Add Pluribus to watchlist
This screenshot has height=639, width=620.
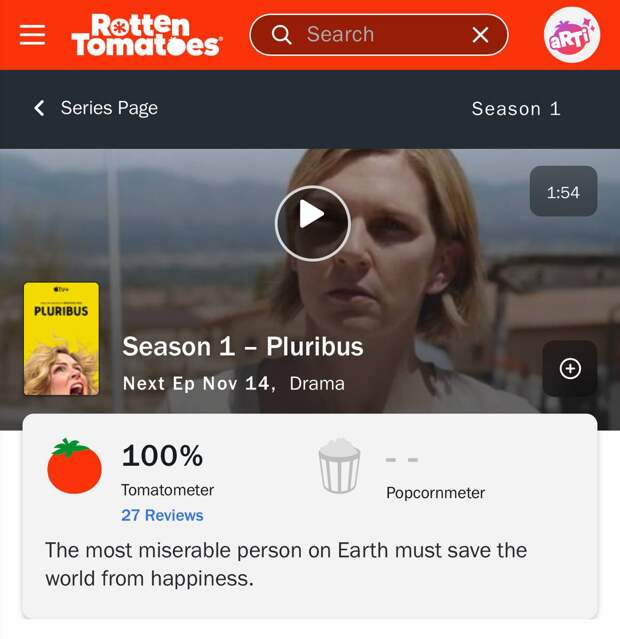click(569, 369)
